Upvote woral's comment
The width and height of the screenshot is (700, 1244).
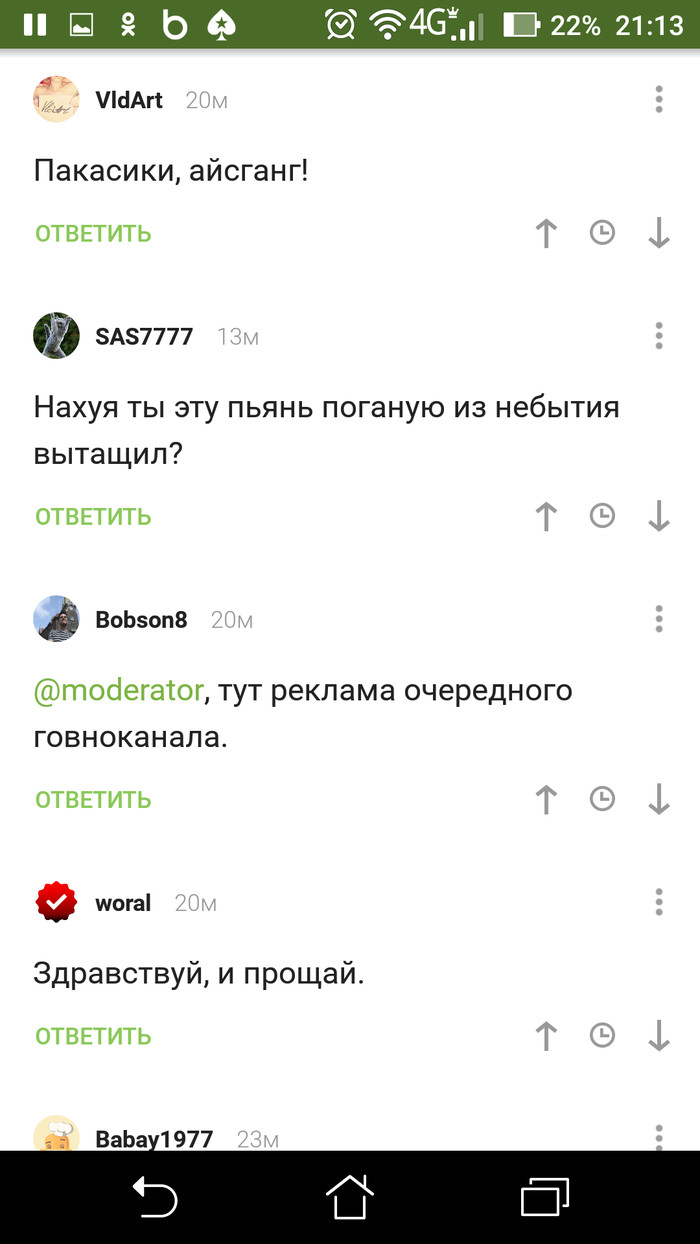tap(546, 1036)
